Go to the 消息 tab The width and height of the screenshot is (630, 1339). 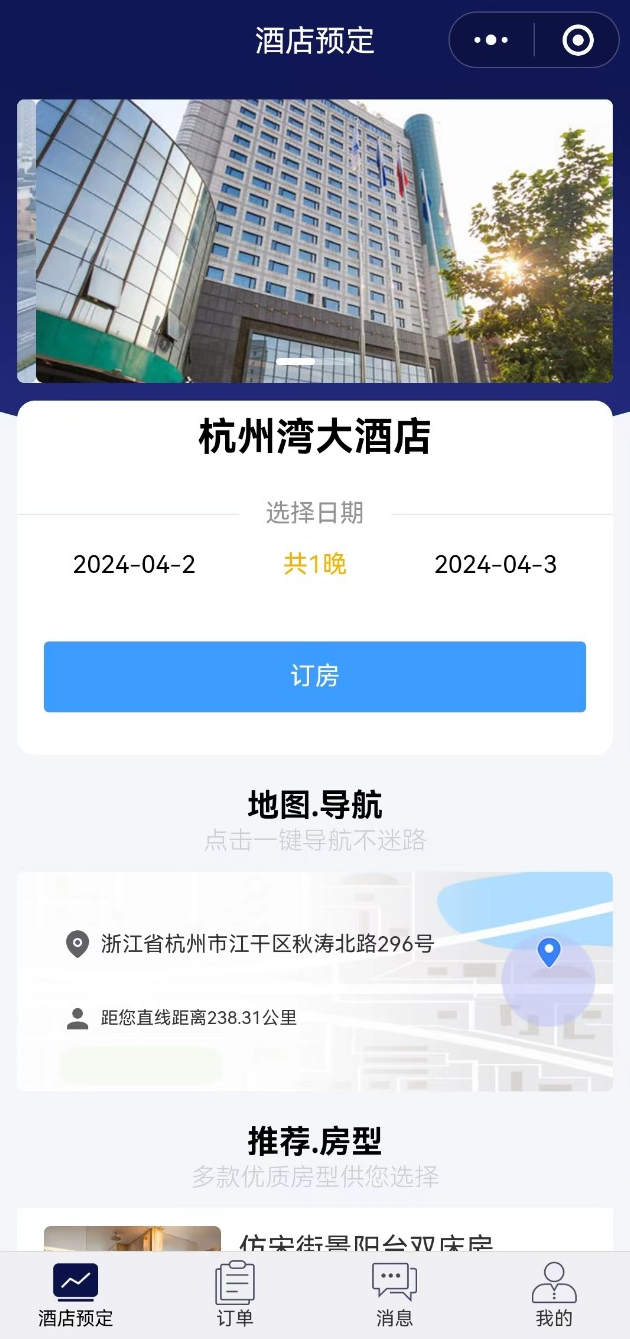(394, 1295)
